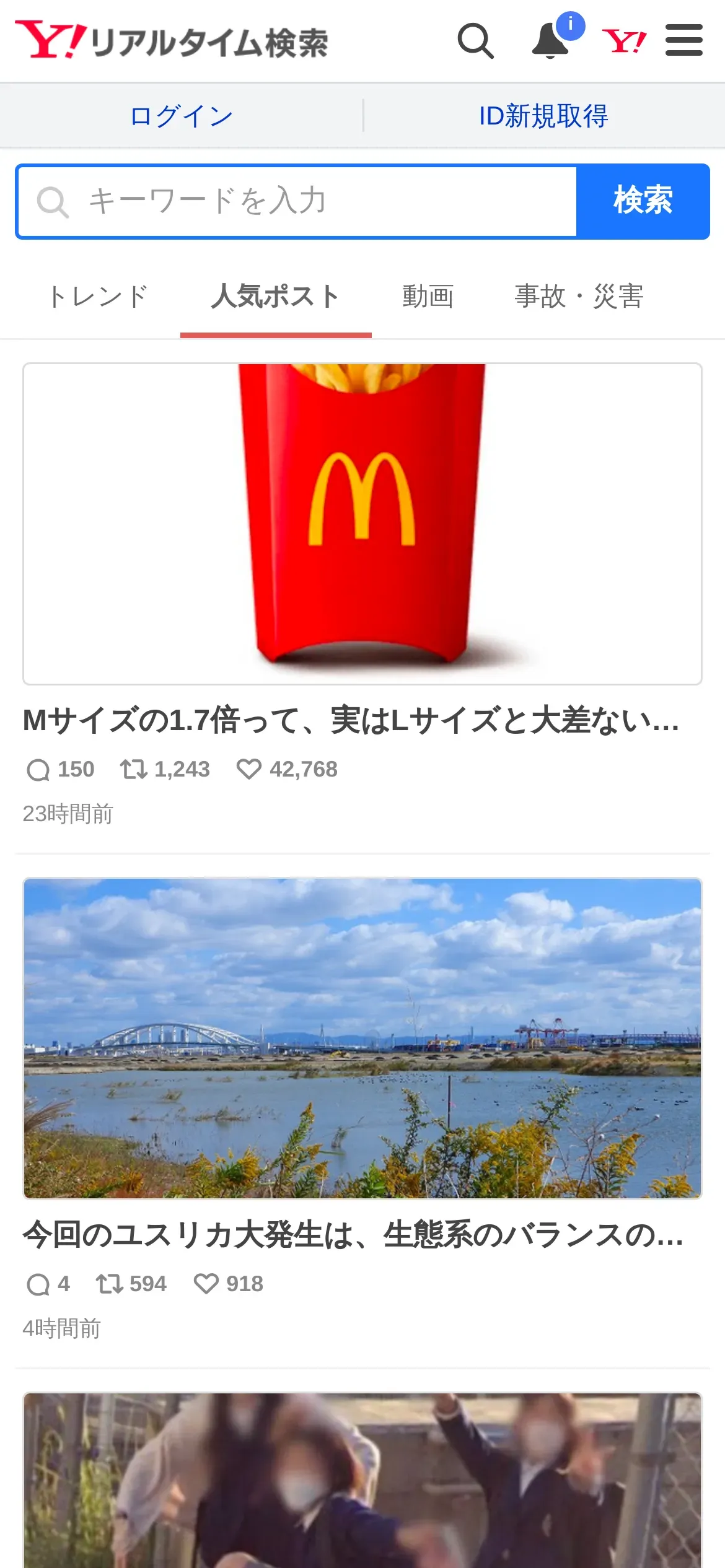Tap the blue 検索 button
725x1568 pixels.
(x=643, y=201)
